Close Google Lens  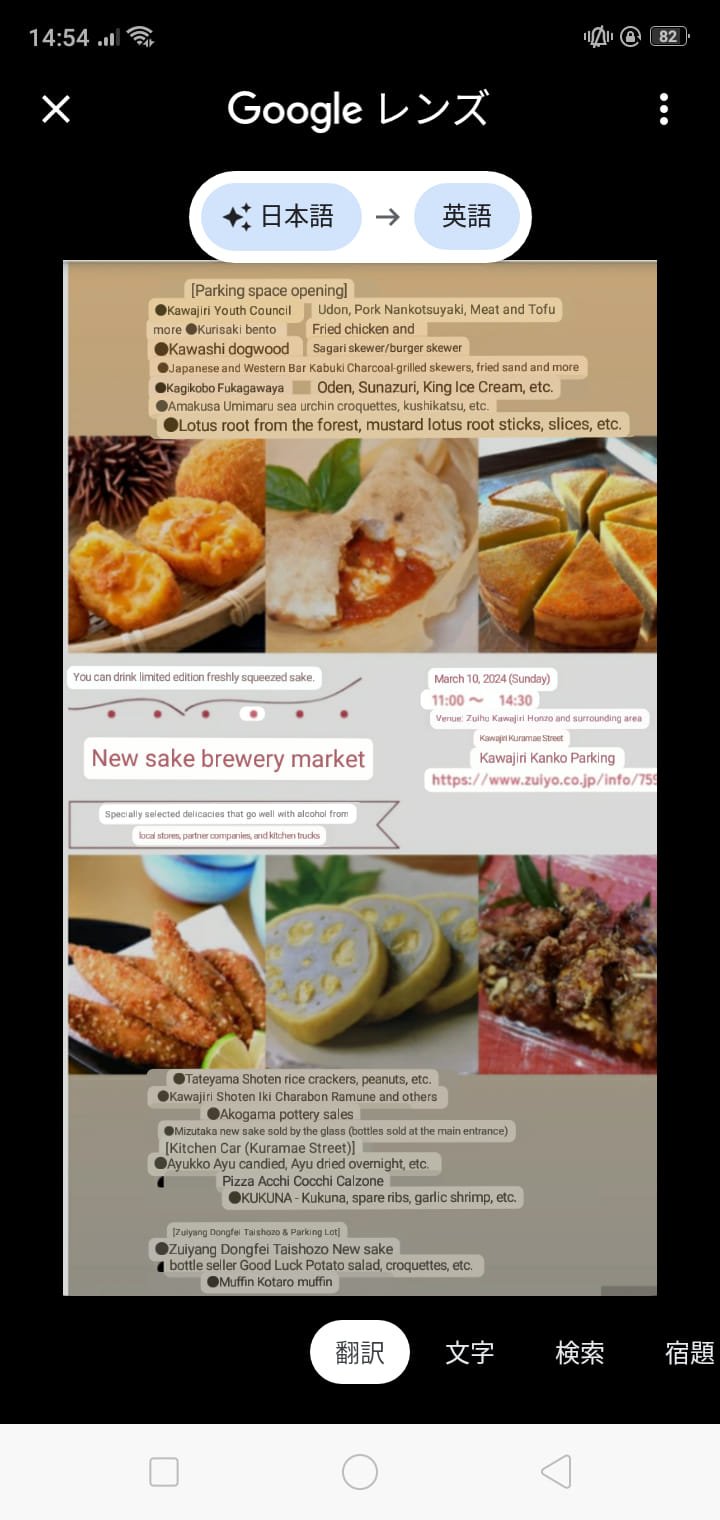coord(56,109)
